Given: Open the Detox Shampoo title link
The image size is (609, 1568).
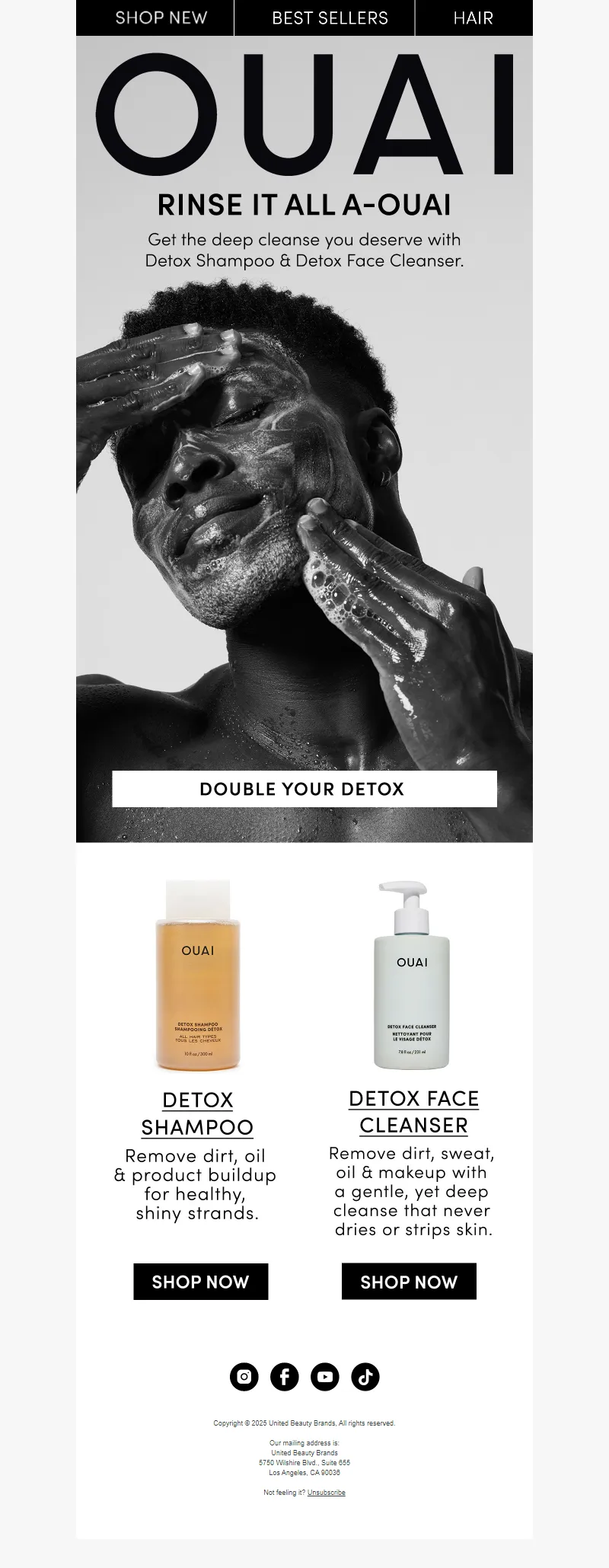Looking at the screenshot, I should pyautogui.click(x=197, y=1113).
